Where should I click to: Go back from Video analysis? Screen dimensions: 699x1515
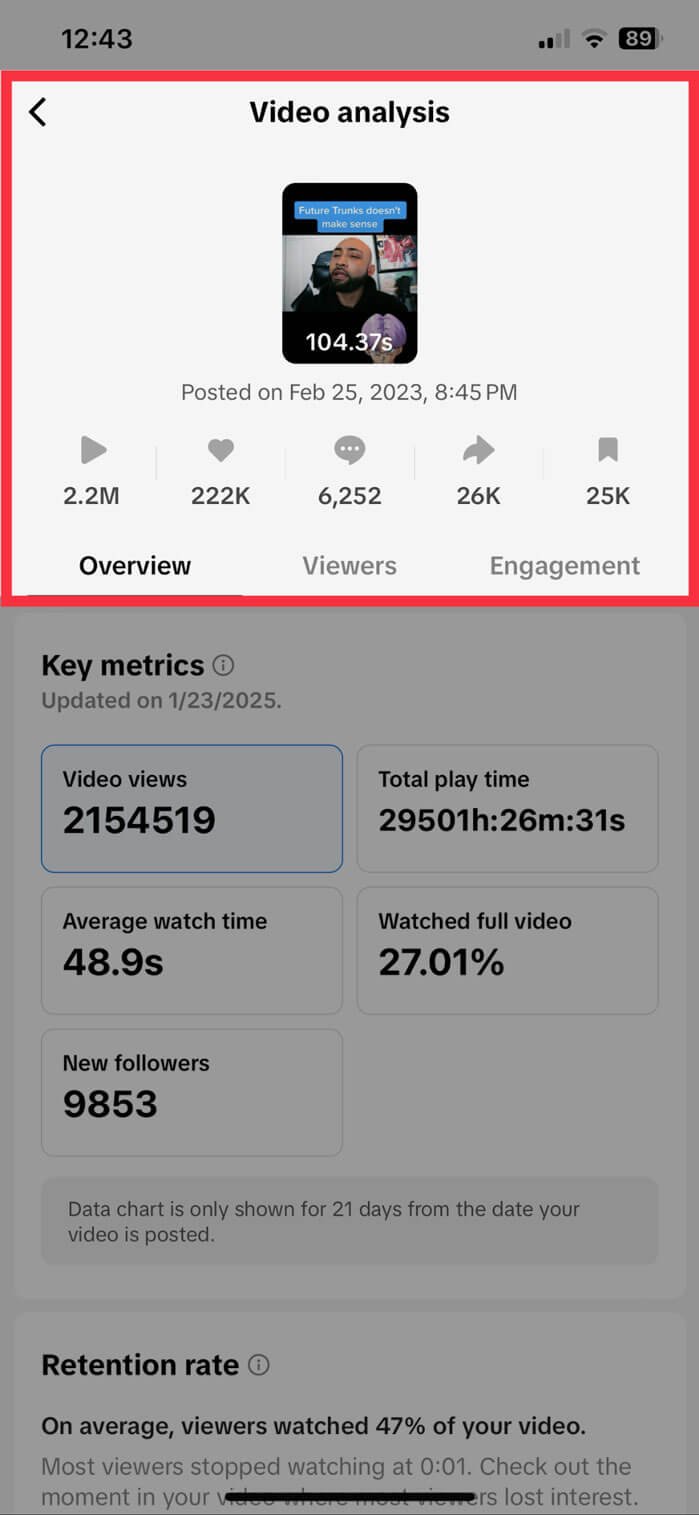click(x=38, y=112)
